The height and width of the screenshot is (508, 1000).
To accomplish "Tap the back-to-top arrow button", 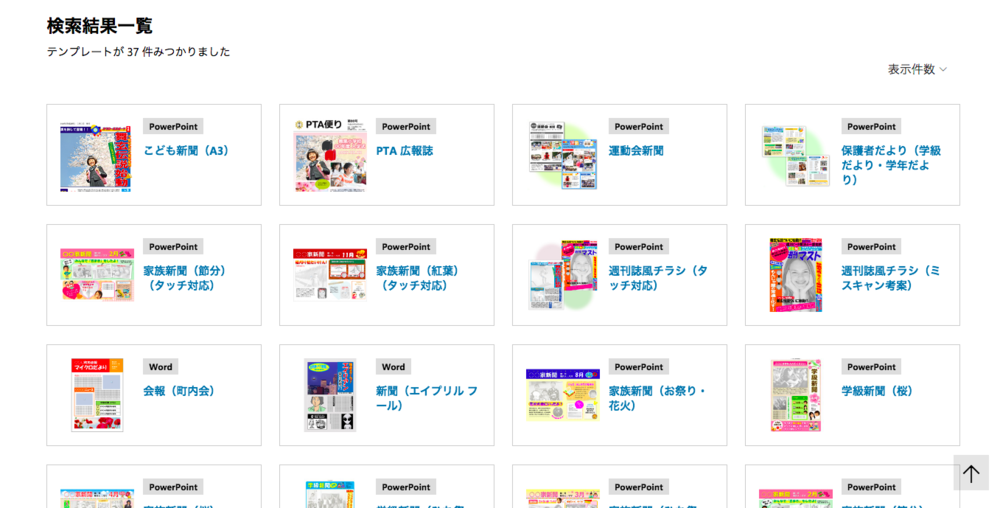I will (x=971, y=473).
